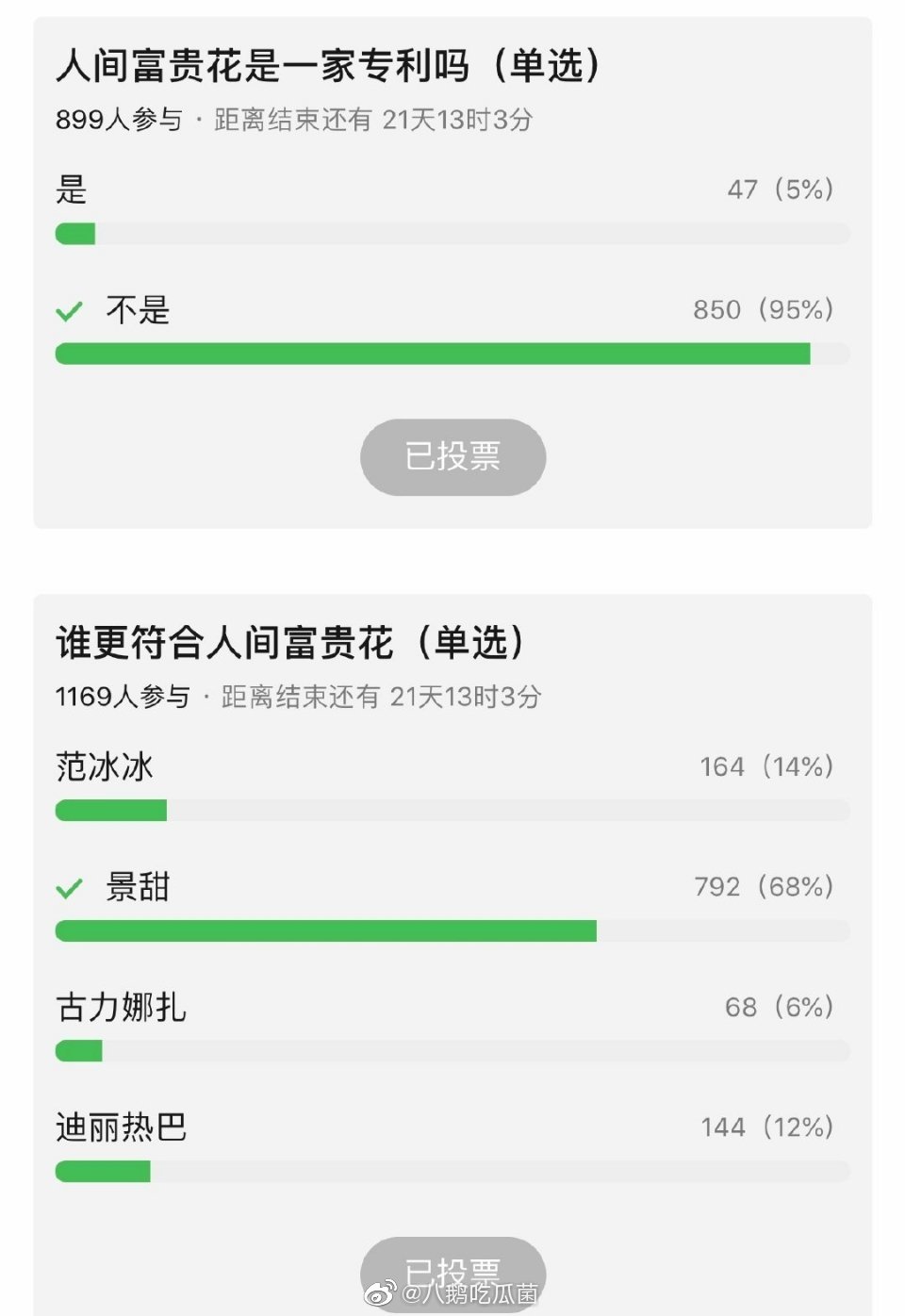Pick the 迪丽热巴 poll option
Viewport: 905px width, 1316px height.
122,1127
